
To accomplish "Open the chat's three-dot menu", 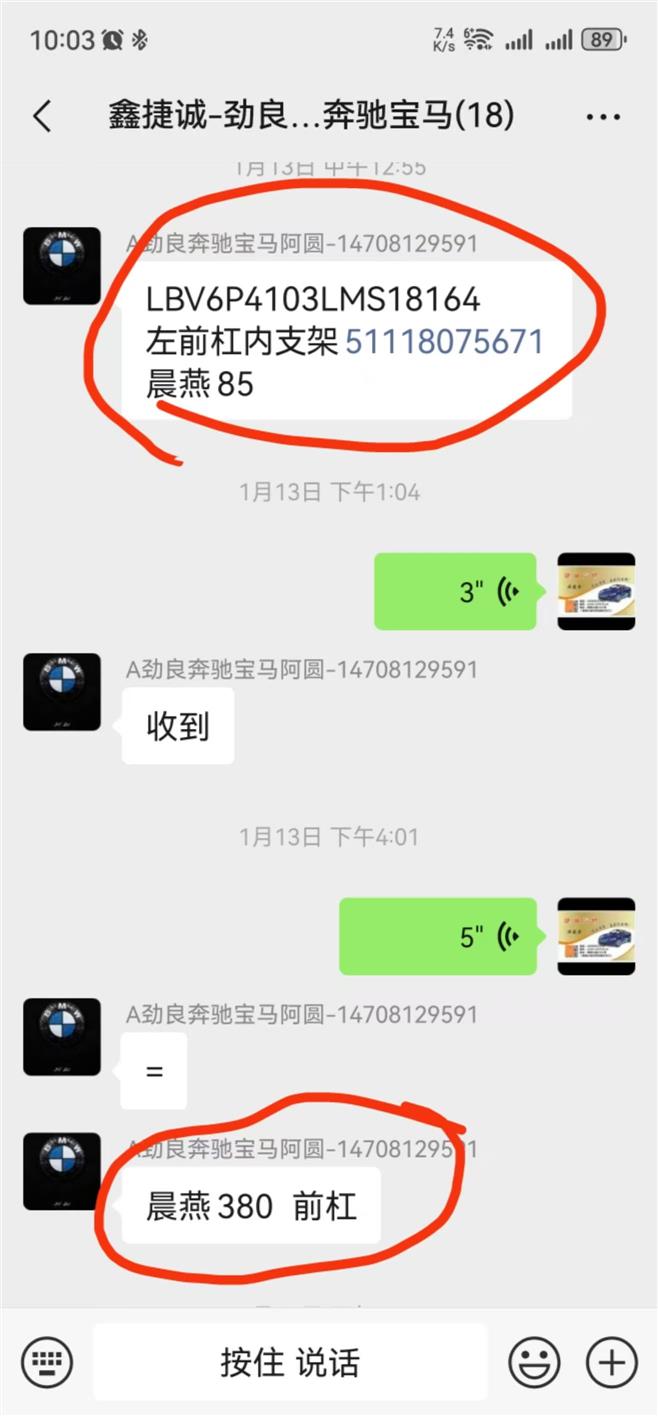I will tap(603, 117).
